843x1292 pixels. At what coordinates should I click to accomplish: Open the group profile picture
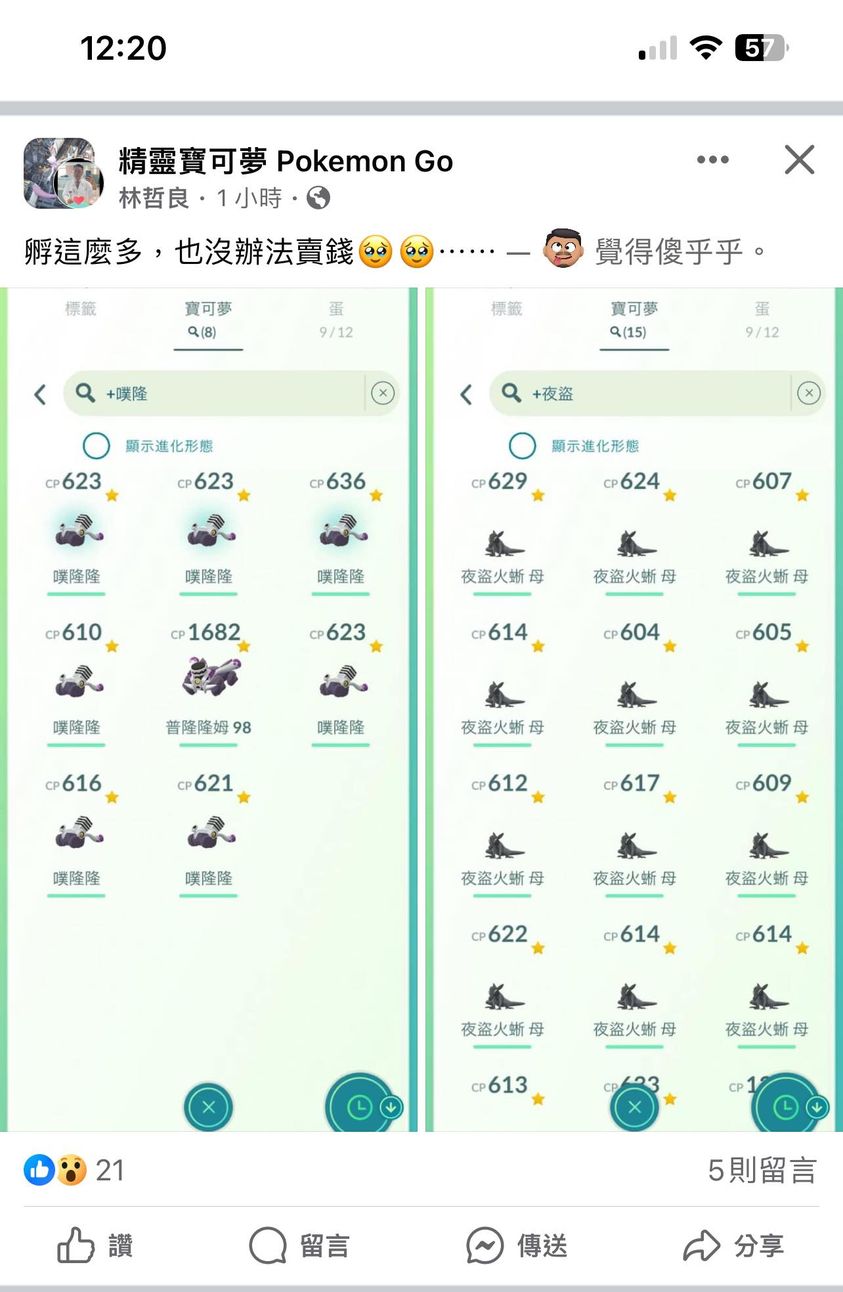(x=63, y=173)
